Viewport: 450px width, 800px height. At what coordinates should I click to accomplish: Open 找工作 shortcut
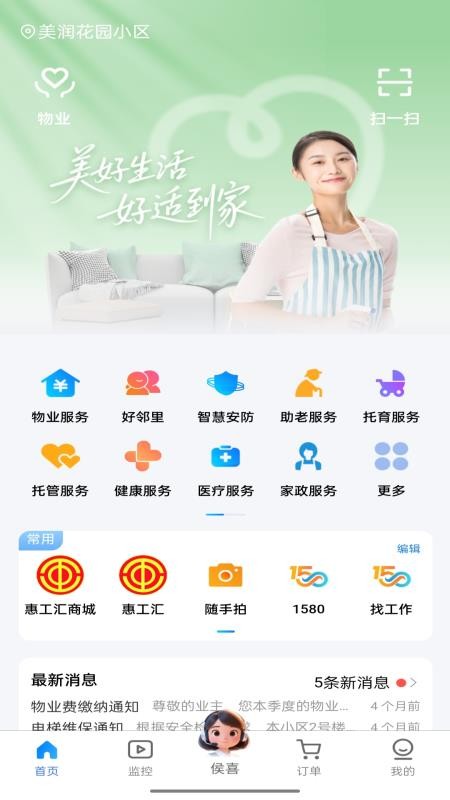[x=391, y=588]
